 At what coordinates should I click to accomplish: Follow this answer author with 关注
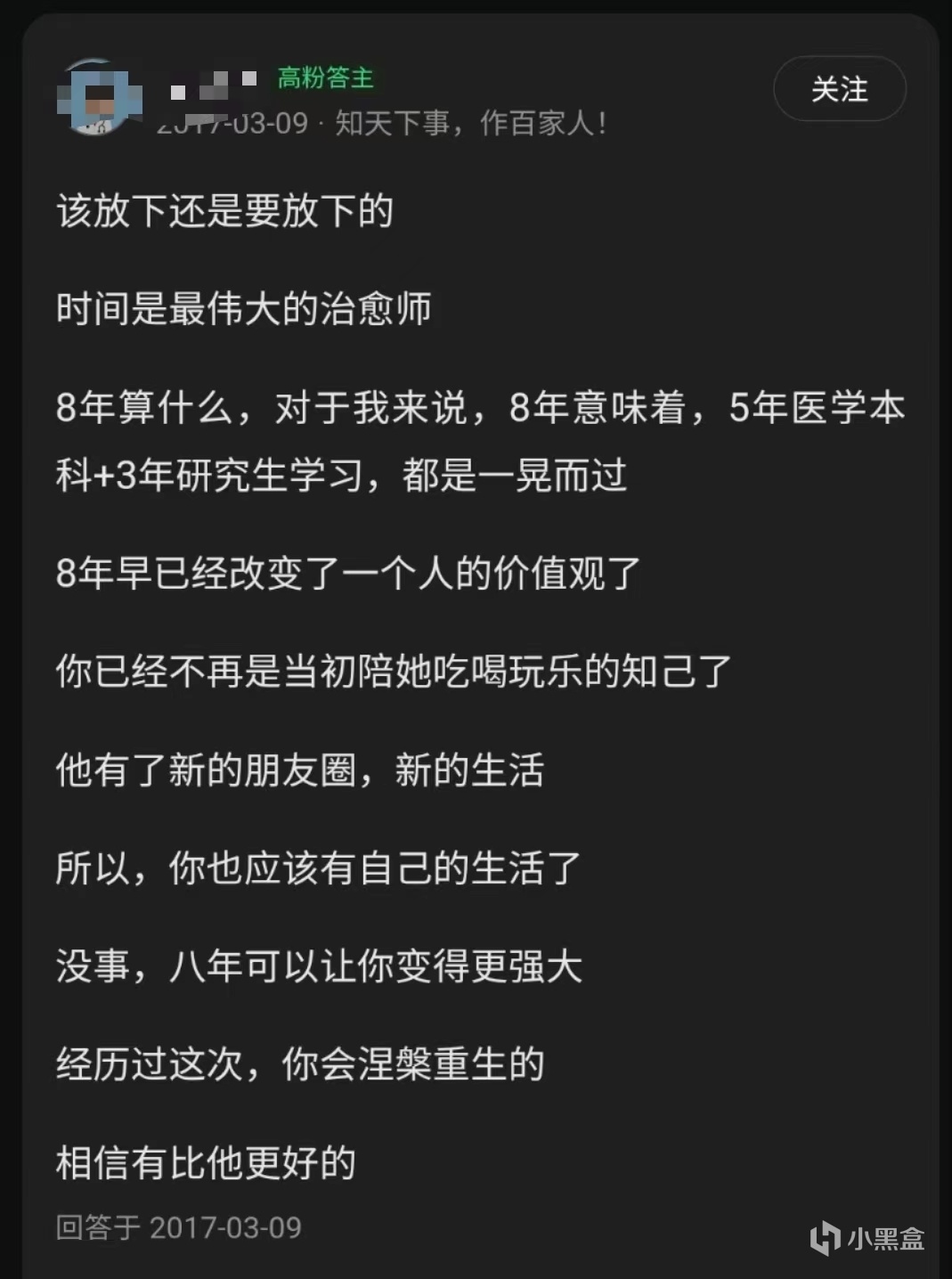click(839, 89)
